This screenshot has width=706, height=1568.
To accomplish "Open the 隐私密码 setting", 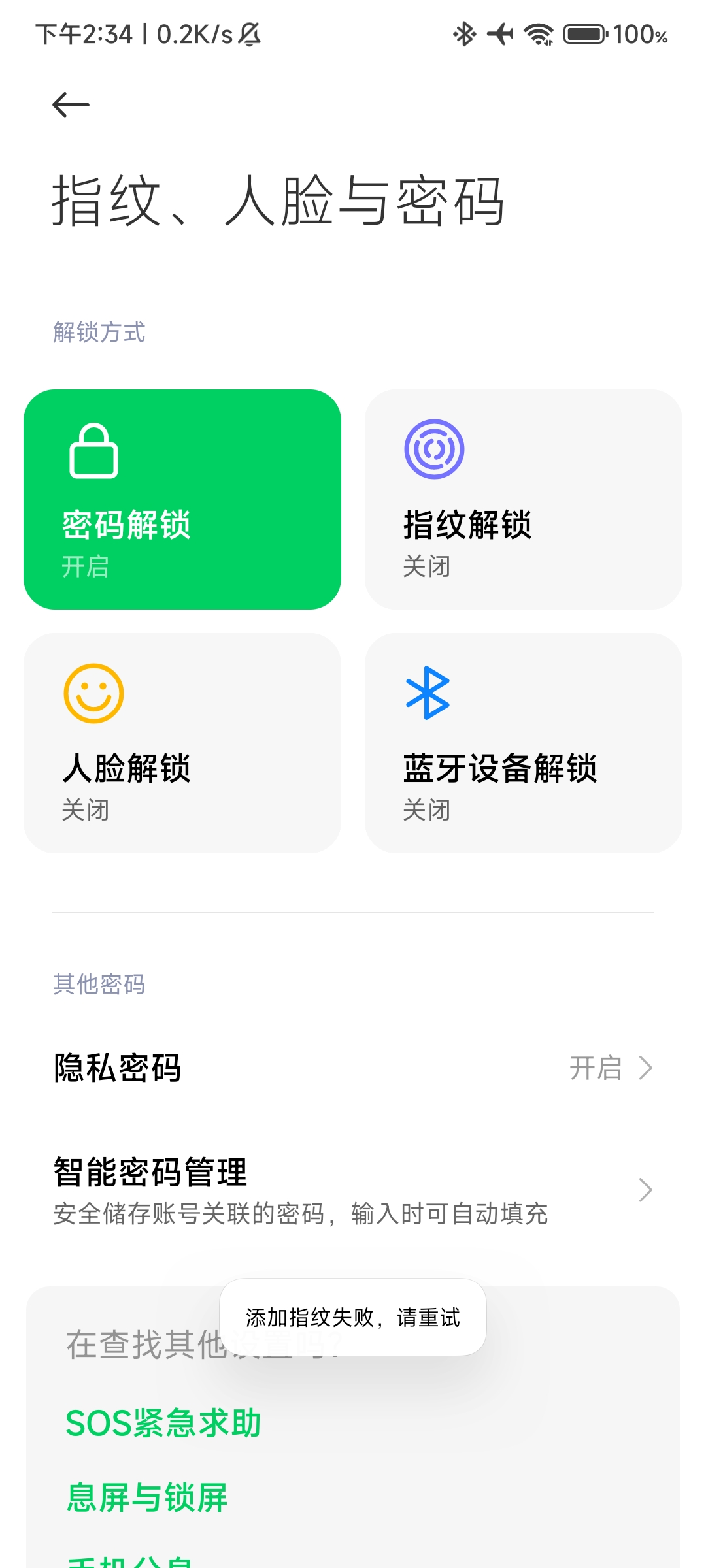I will click(x=353, y=1068).
